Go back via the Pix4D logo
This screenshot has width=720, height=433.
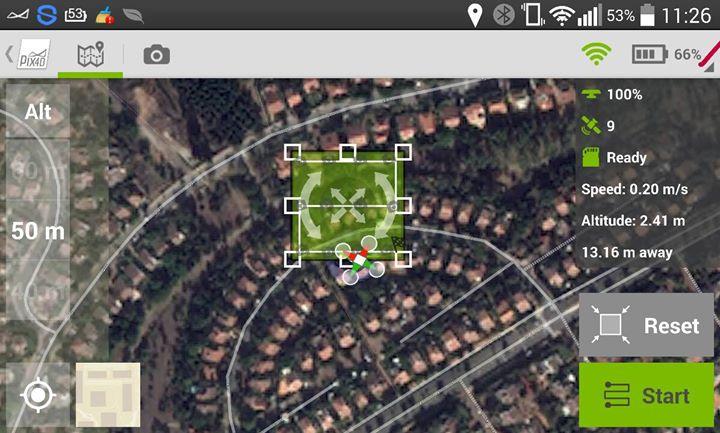click(x=30, y=54)
